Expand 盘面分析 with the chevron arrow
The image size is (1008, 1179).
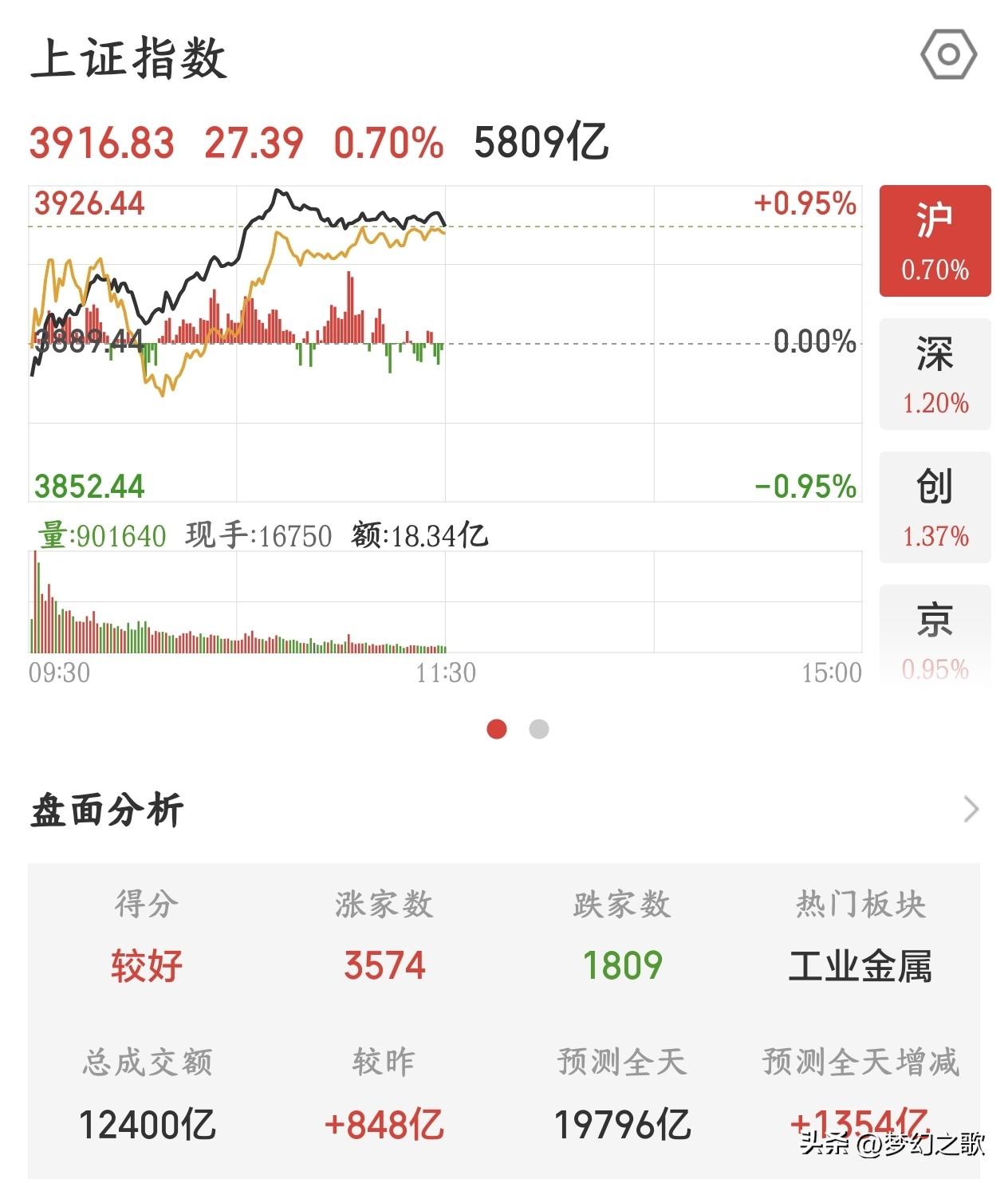[x=971, y=809]
